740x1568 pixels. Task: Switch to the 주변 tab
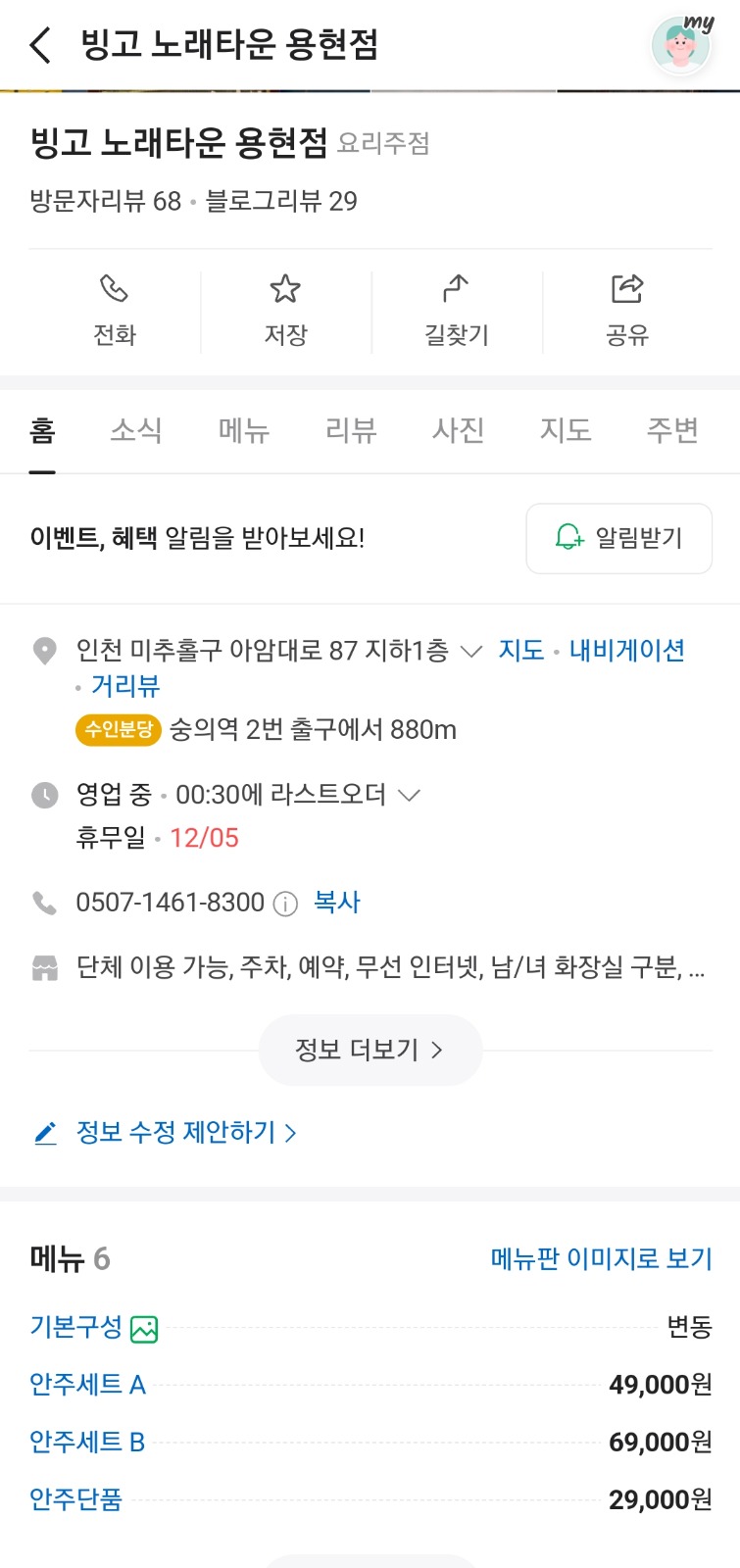[672, 430]
